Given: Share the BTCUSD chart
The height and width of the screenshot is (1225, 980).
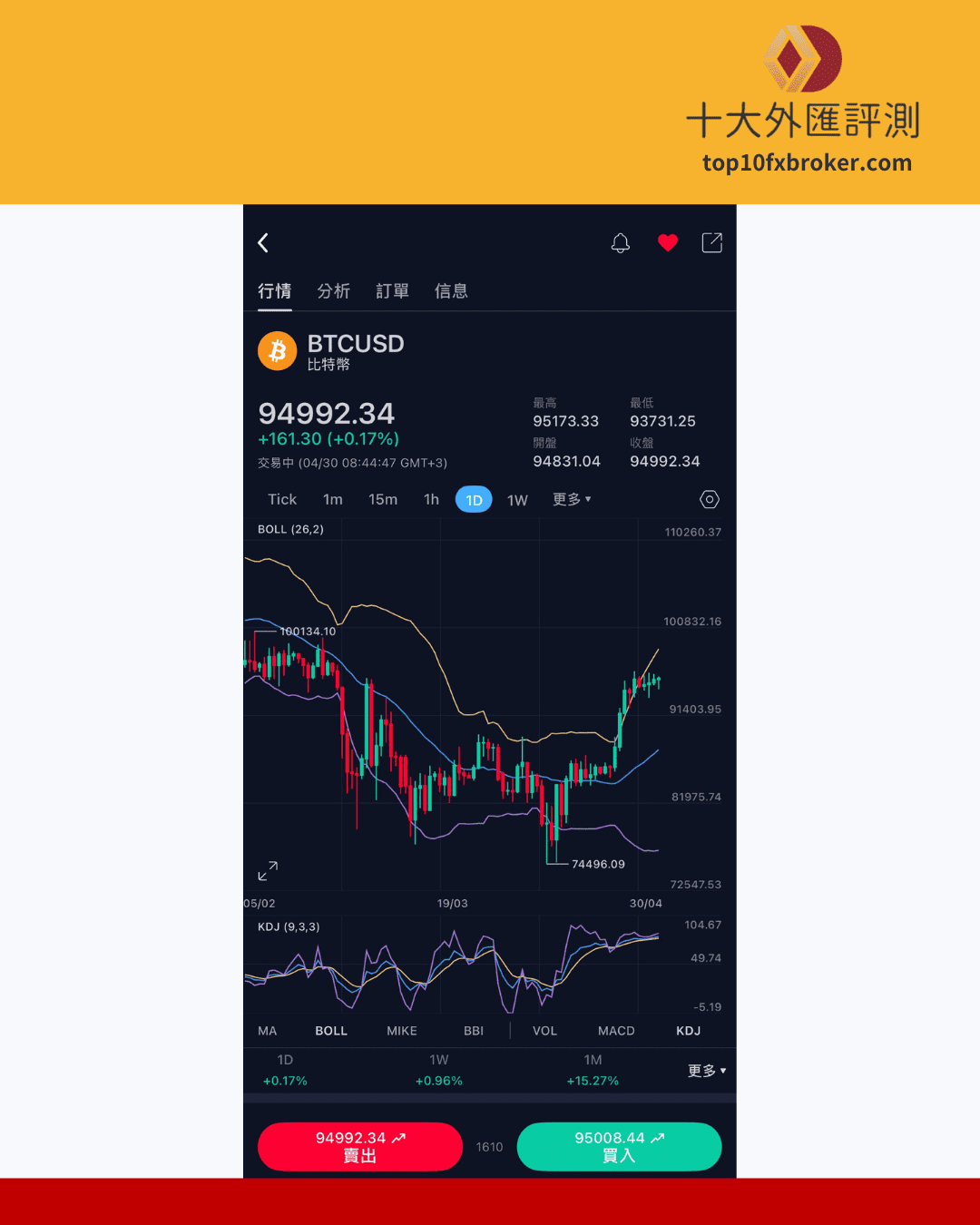Looking at the screenshot, I should 711,243.
